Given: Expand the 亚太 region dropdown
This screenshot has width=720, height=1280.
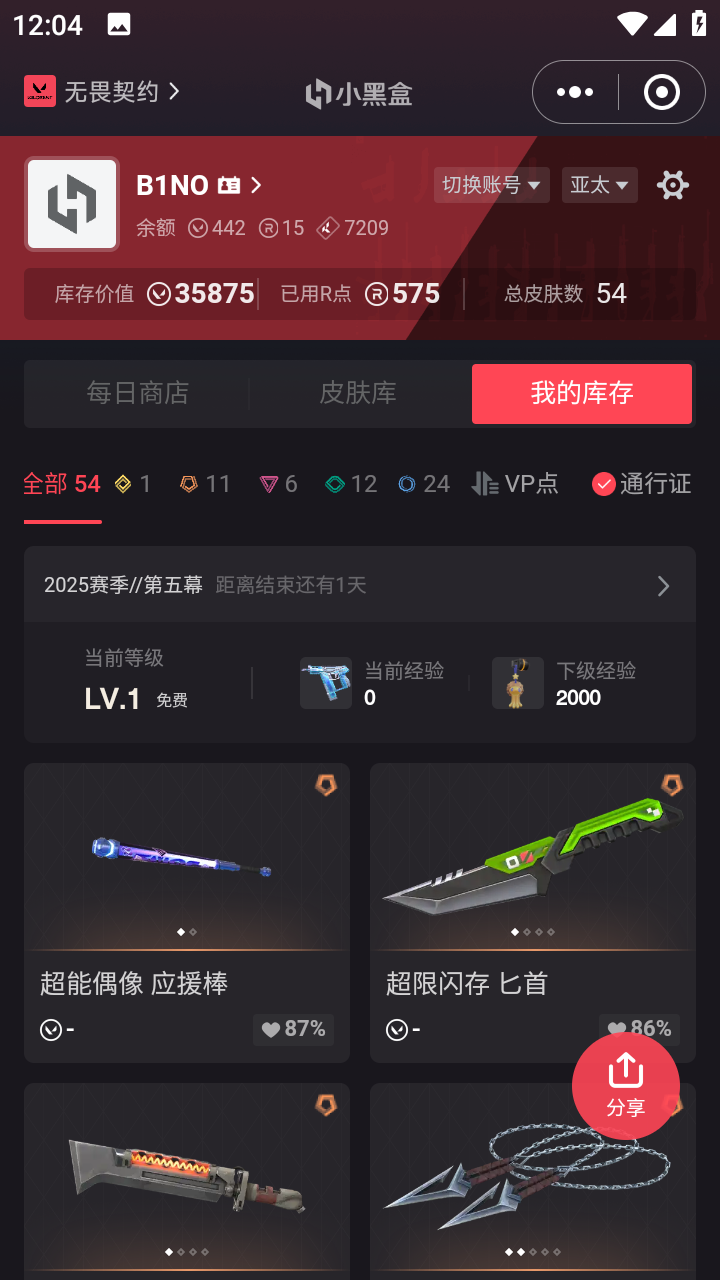Looking at the screenshot, I should click(x=599, y=185).
